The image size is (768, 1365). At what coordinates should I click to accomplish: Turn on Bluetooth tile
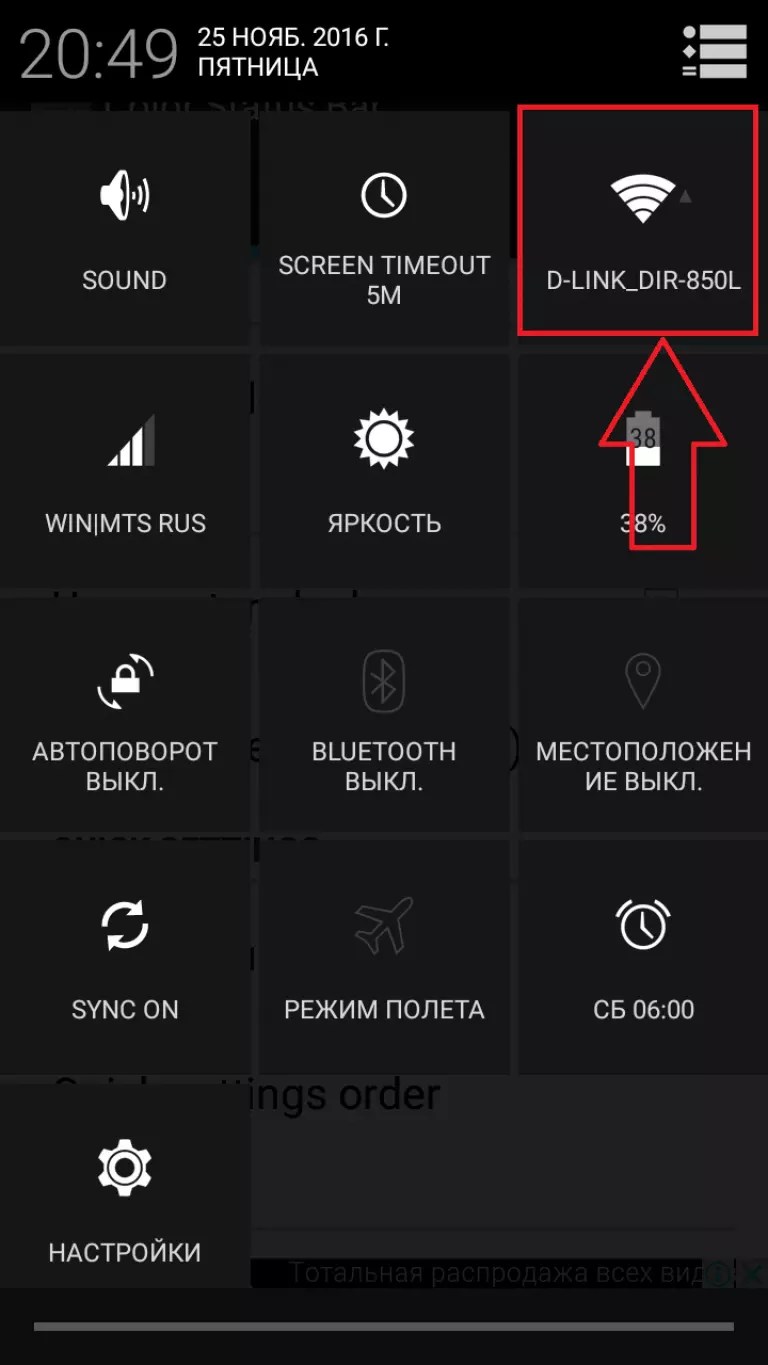click(x=384, y=714)
